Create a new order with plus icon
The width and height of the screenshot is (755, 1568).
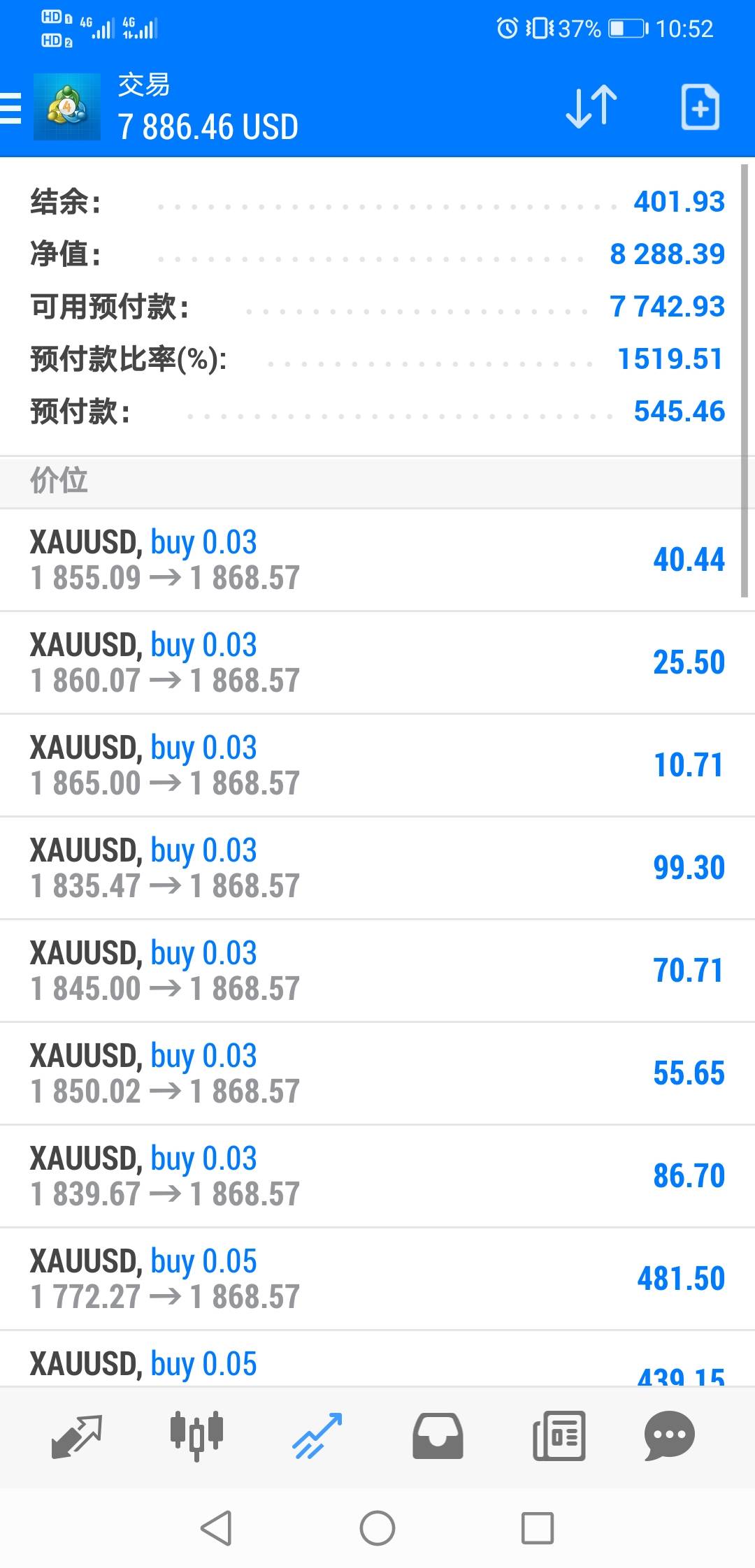click(x=700, y=107)
